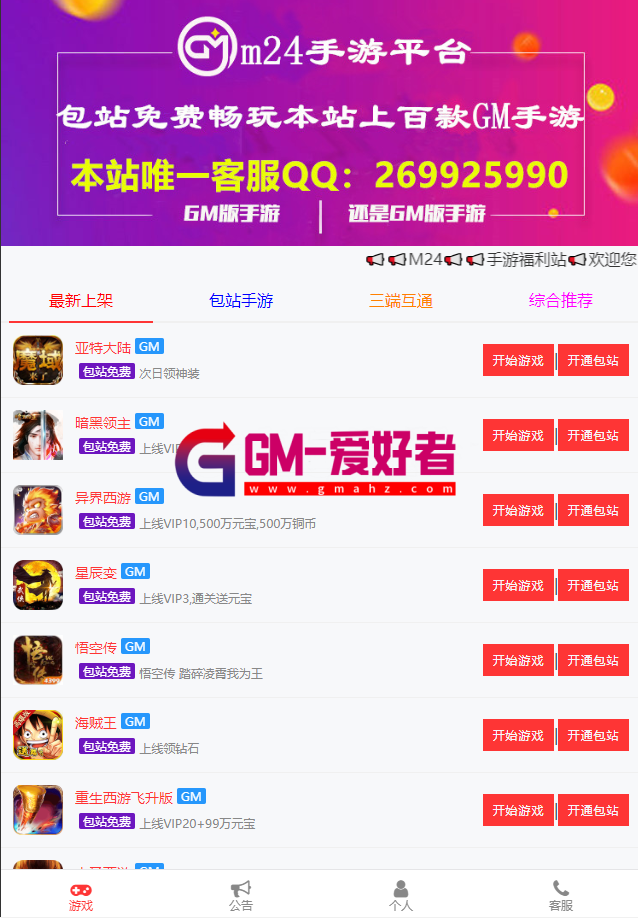The image size is (638, 918).
Task: Open the 个人 profile tab
Action: (x=401, y=896)
